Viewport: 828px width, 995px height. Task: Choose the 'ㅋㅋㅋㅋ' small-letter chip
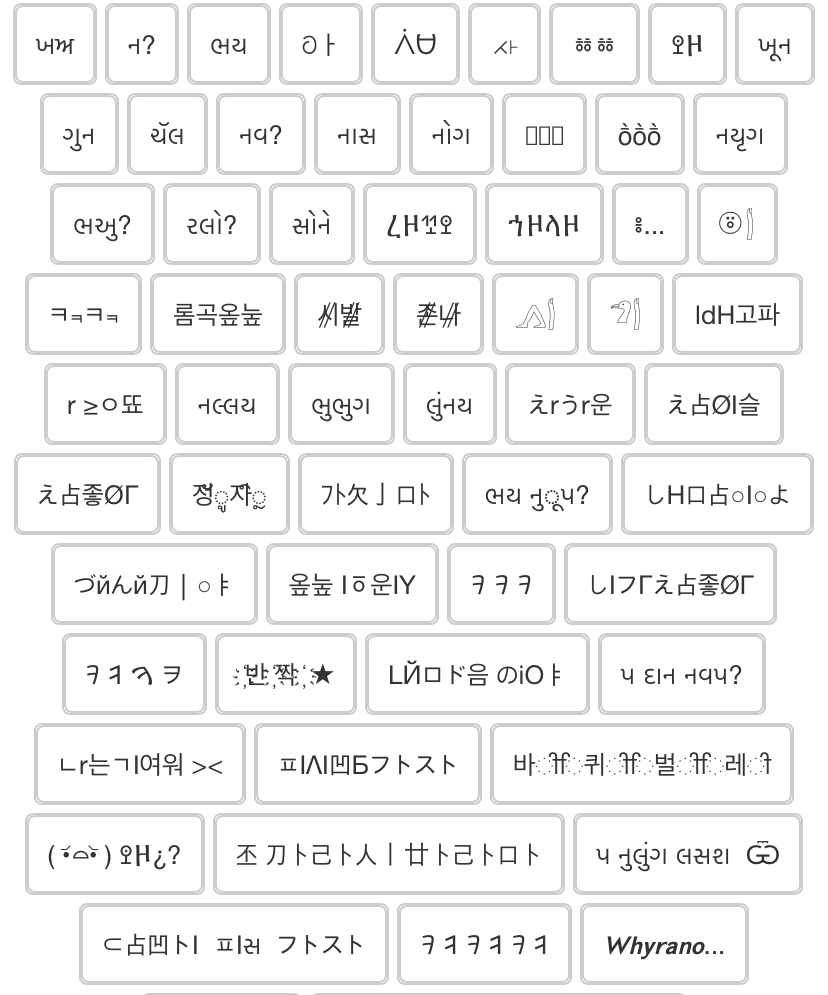(83, 314)
